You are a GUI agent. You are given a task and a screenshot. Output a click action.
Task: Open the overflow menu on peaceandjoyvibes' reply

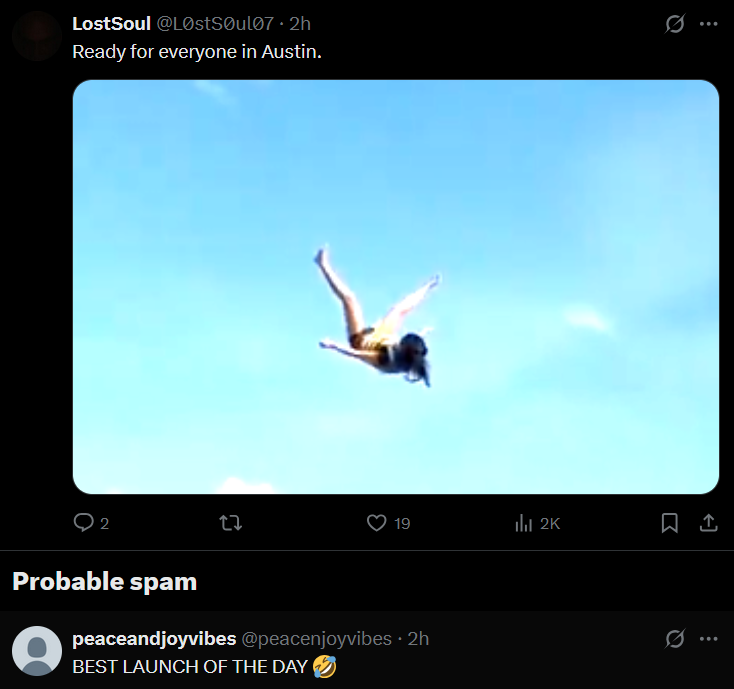[x=708, y=638]
